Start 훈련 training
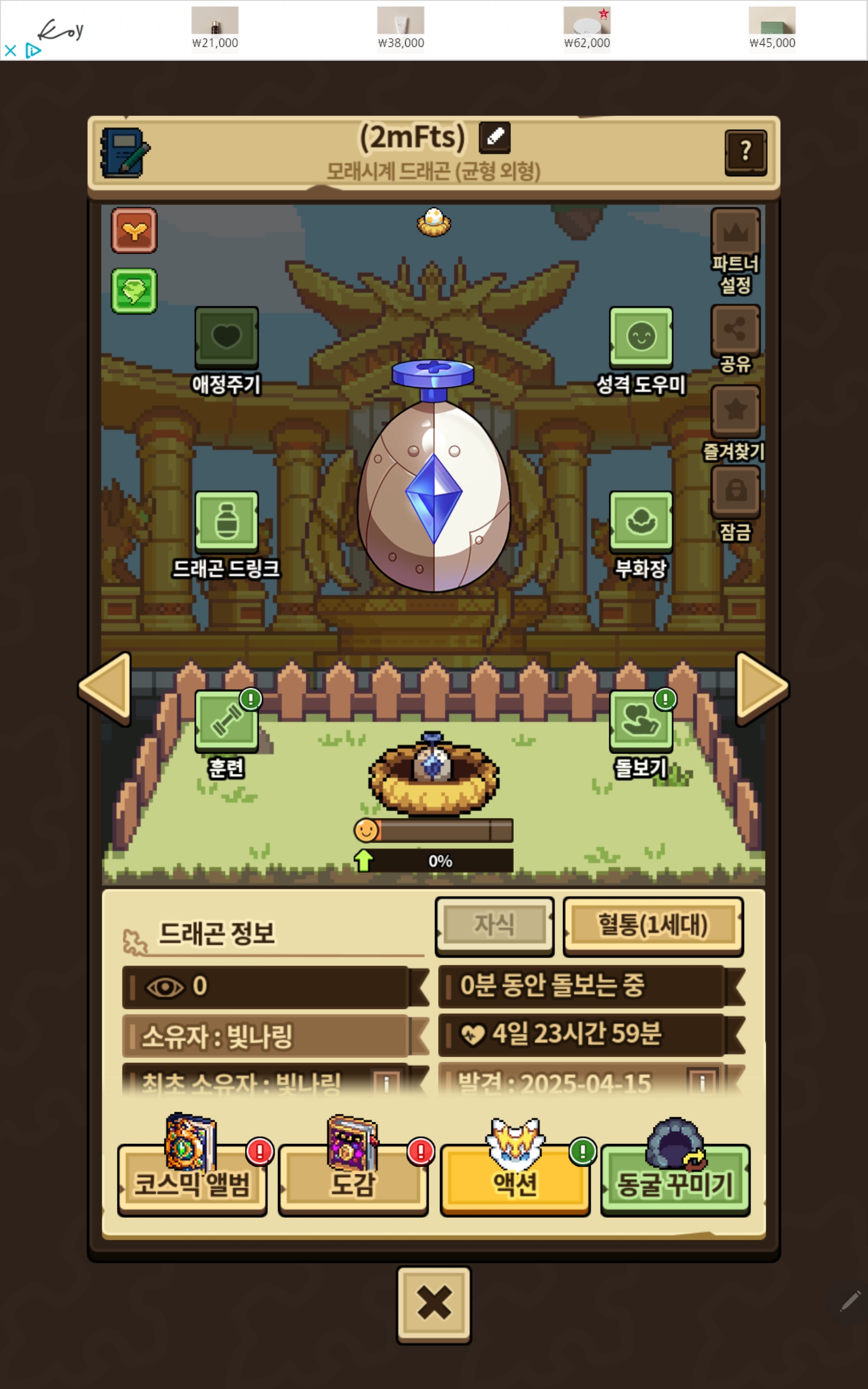The height and width of the screenshot is (1389, 868). pyautogui.click(x=226, y=721)
